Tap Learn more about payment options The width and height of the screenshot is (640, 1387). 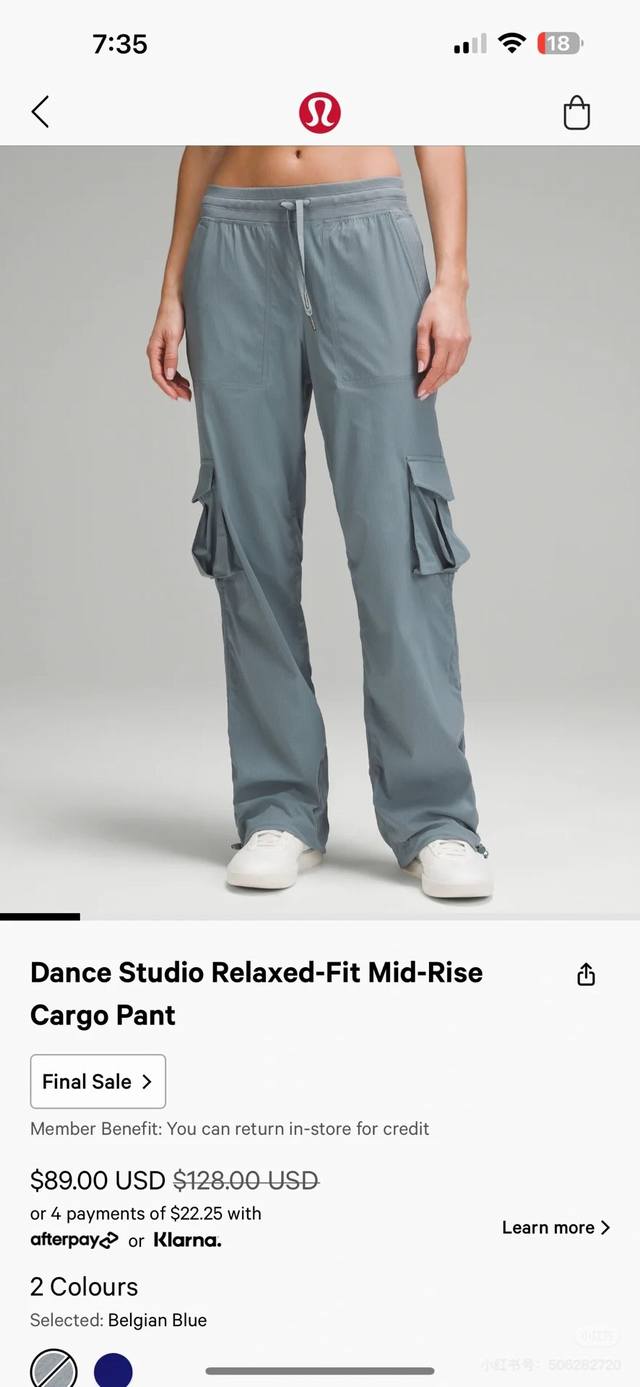(x=556, y=1227)
